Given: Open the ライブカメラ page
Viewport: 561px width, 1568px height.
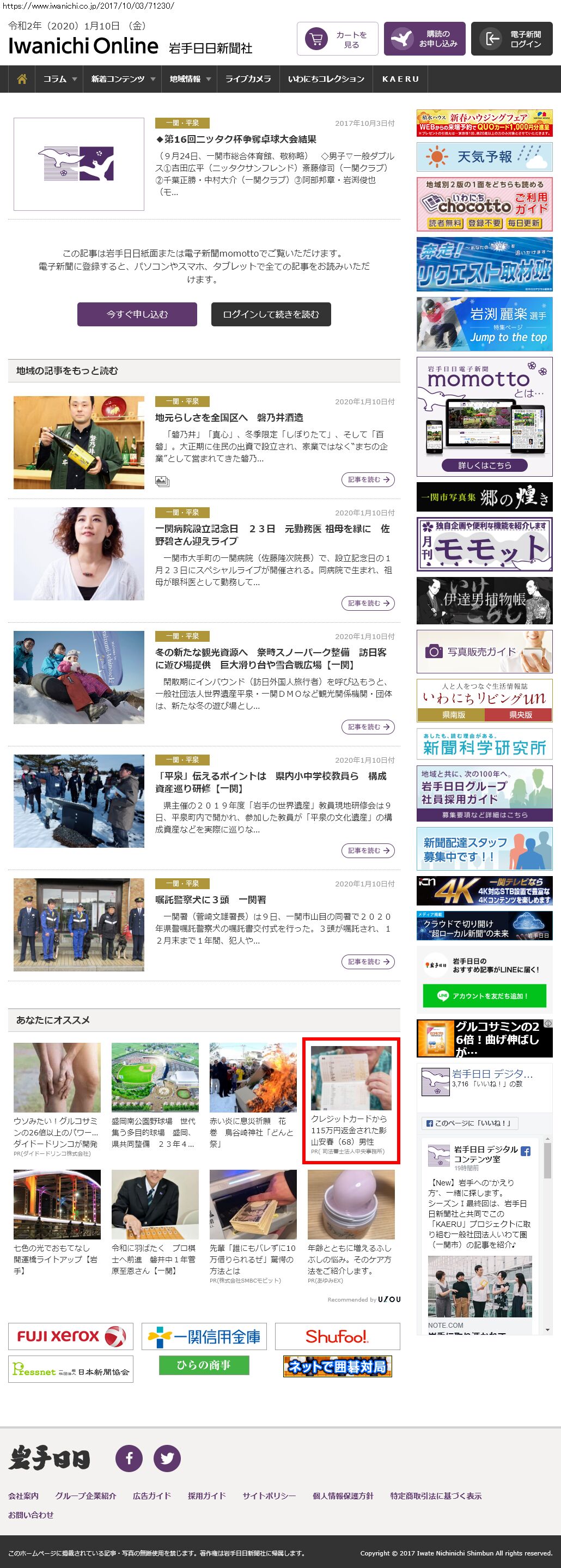Looking at the screenshot, I should tap(248, 79).
